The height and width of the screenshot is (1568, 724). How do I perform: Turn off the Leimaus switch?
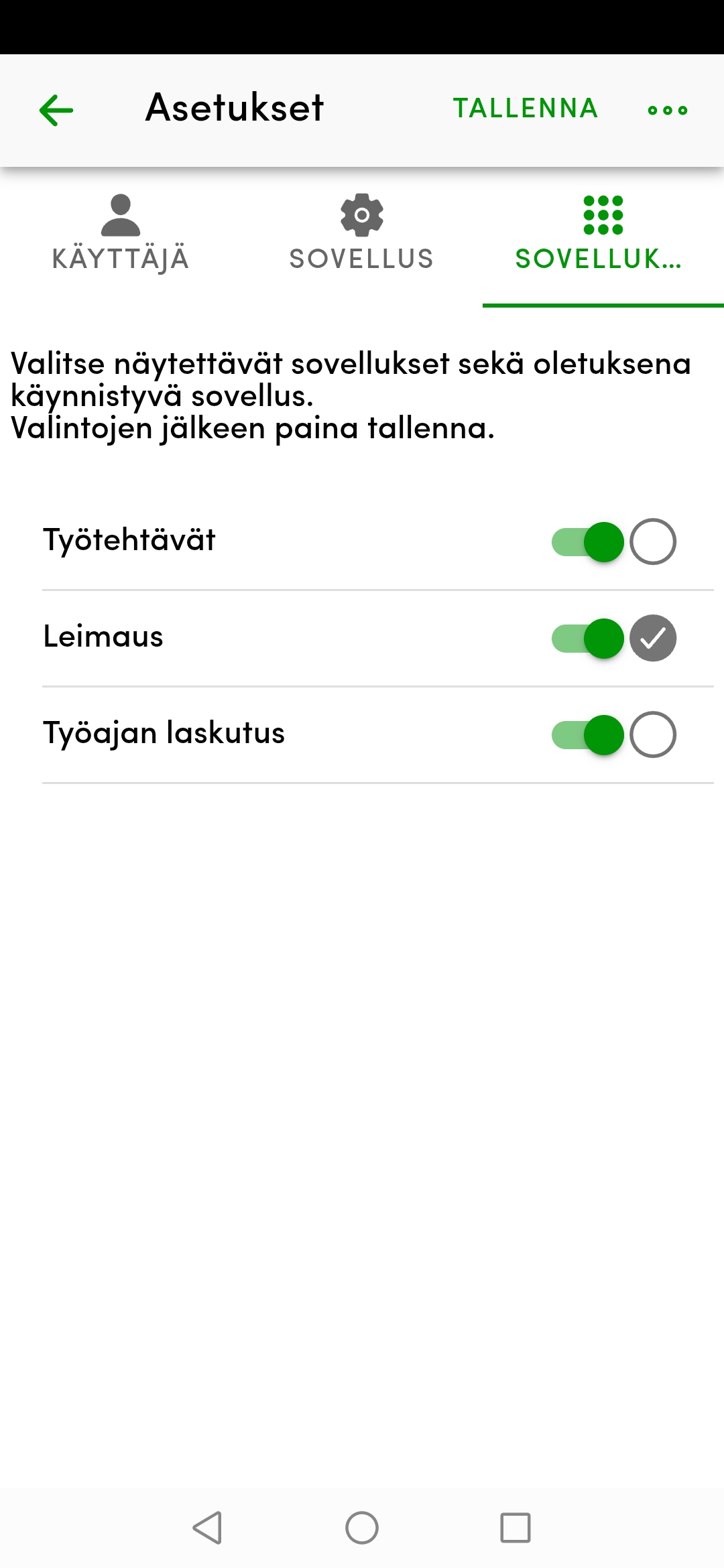586,638
